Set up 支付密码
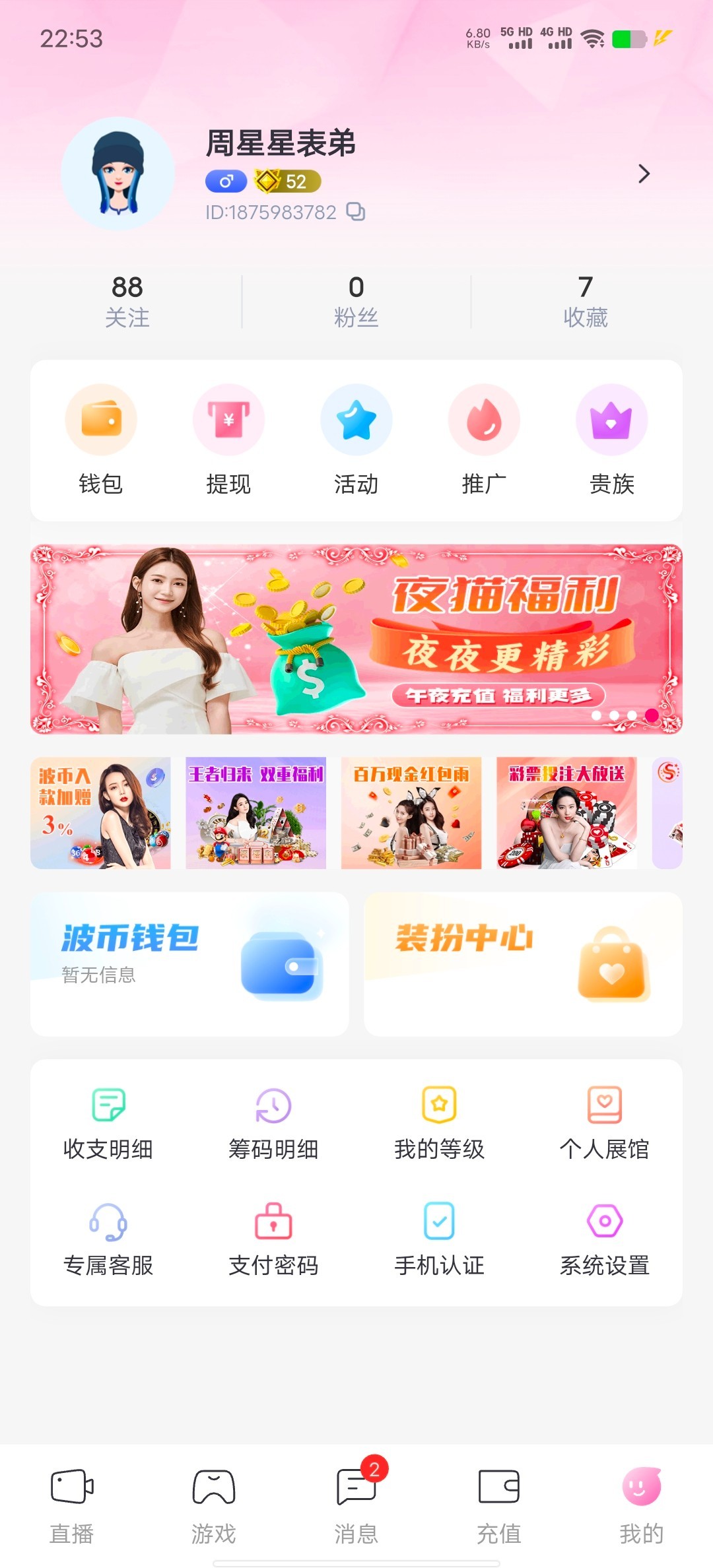This screenshot has width=713, height=1568. pos(273,1239)
